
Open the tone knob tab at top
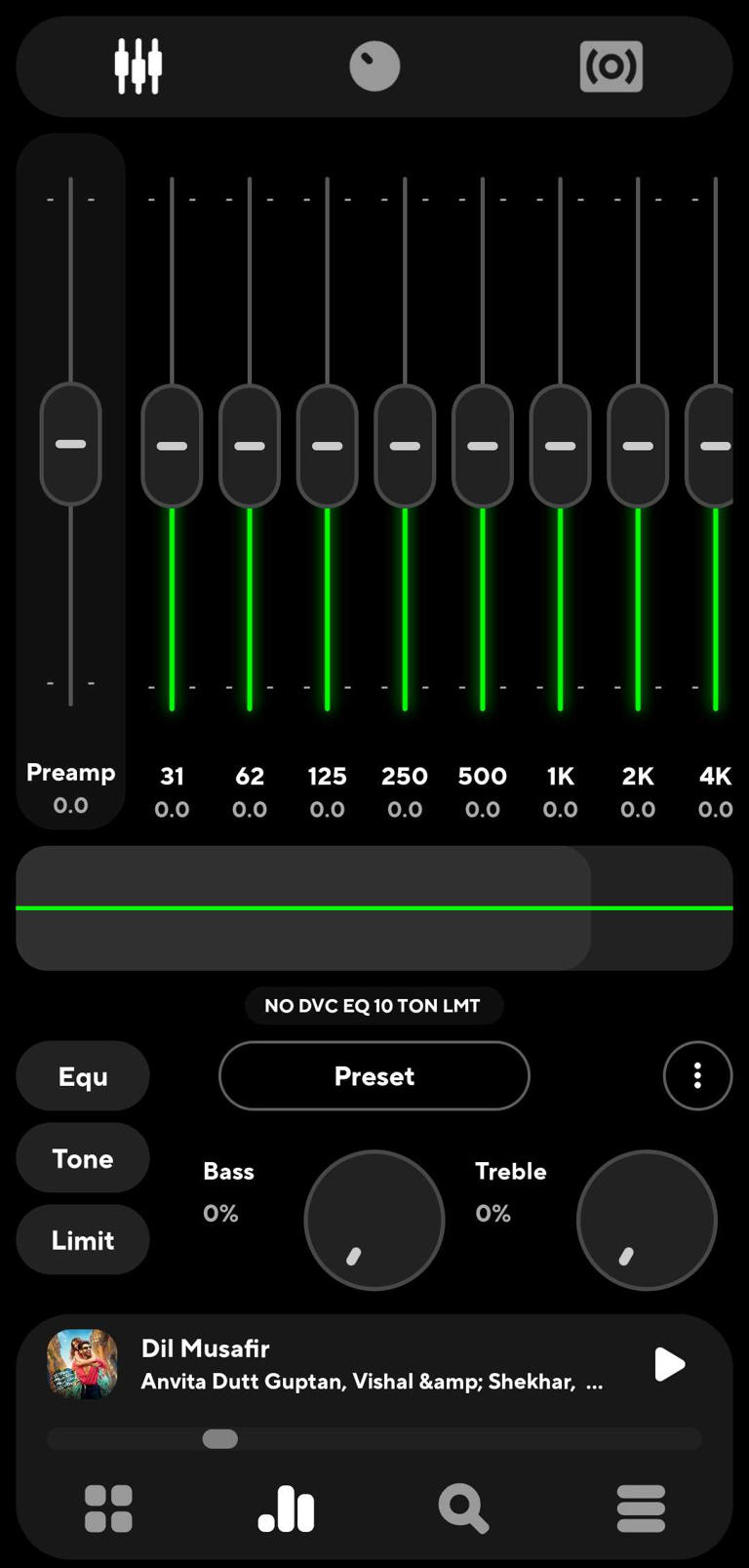pyautogui.click(x=374, y=65)
